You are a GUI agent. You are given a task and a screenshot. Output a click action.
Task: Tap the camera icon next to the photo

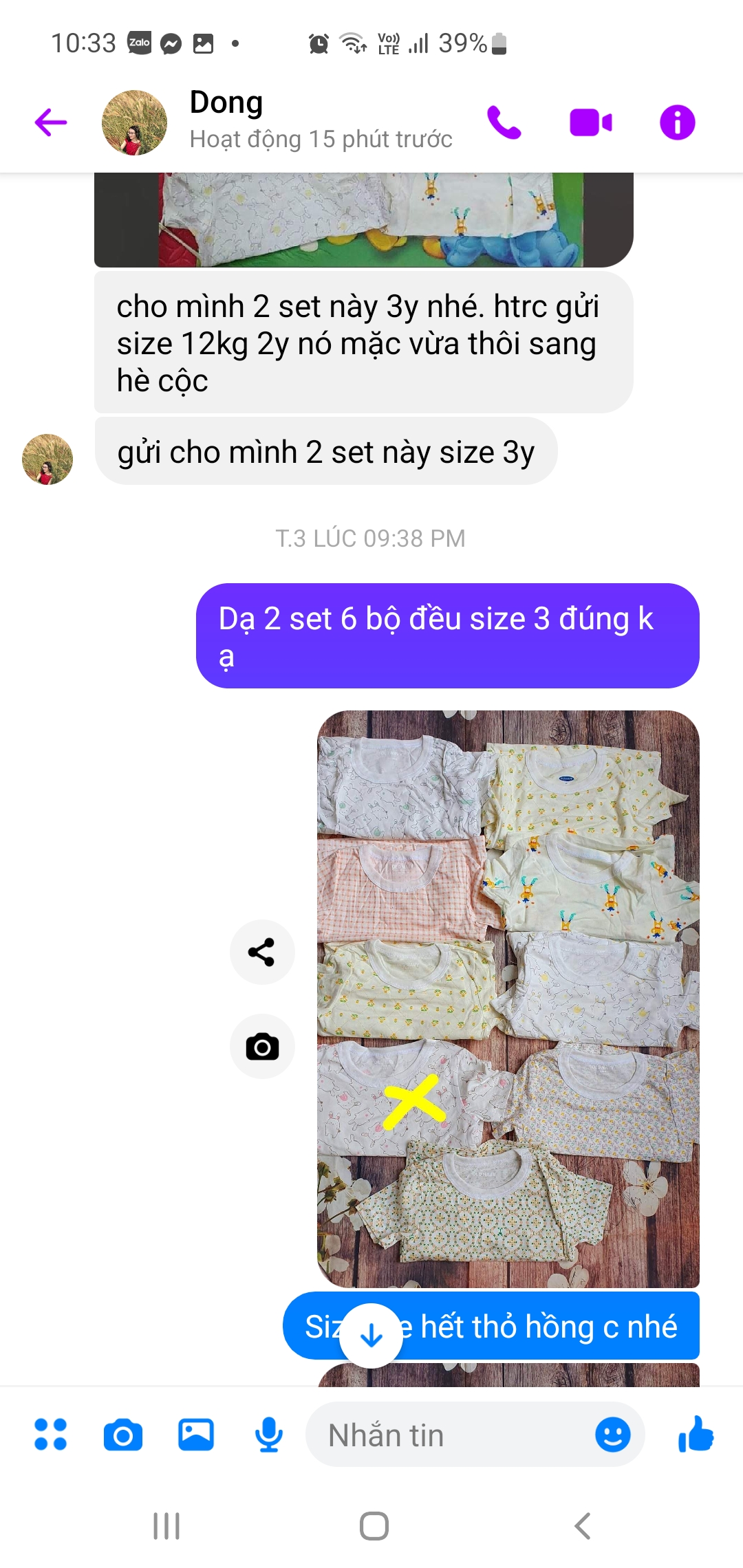click(x=261, y=1047)
